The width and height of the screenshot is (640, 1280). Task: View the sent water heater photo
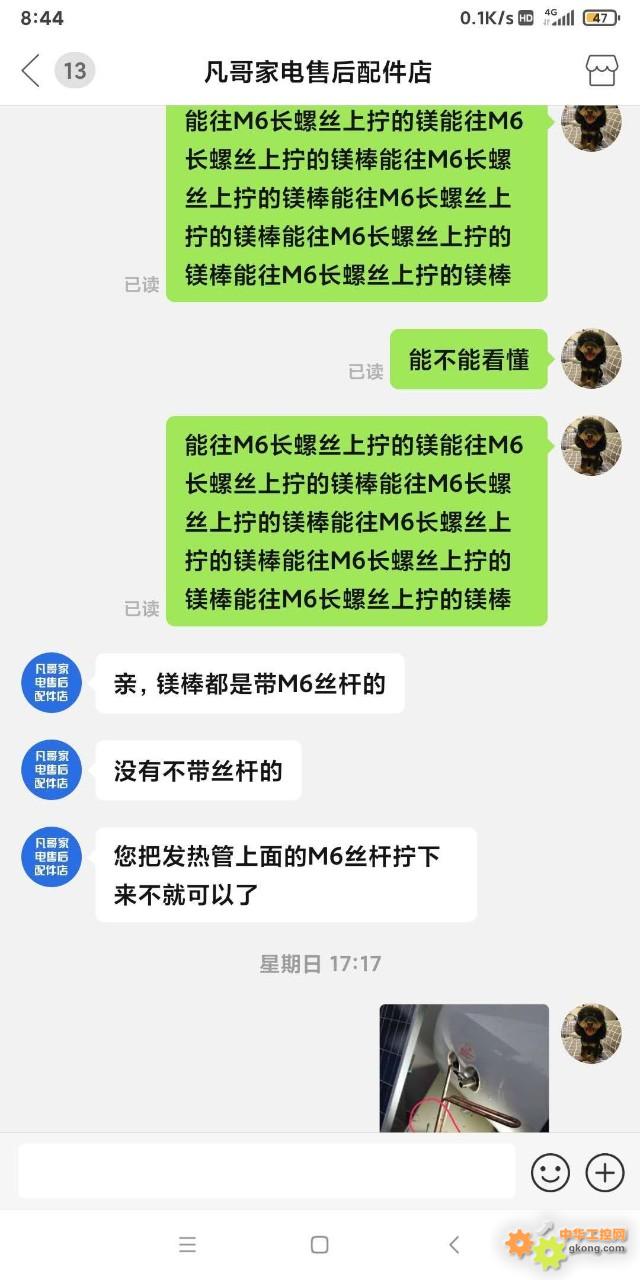click(464, 1067)
